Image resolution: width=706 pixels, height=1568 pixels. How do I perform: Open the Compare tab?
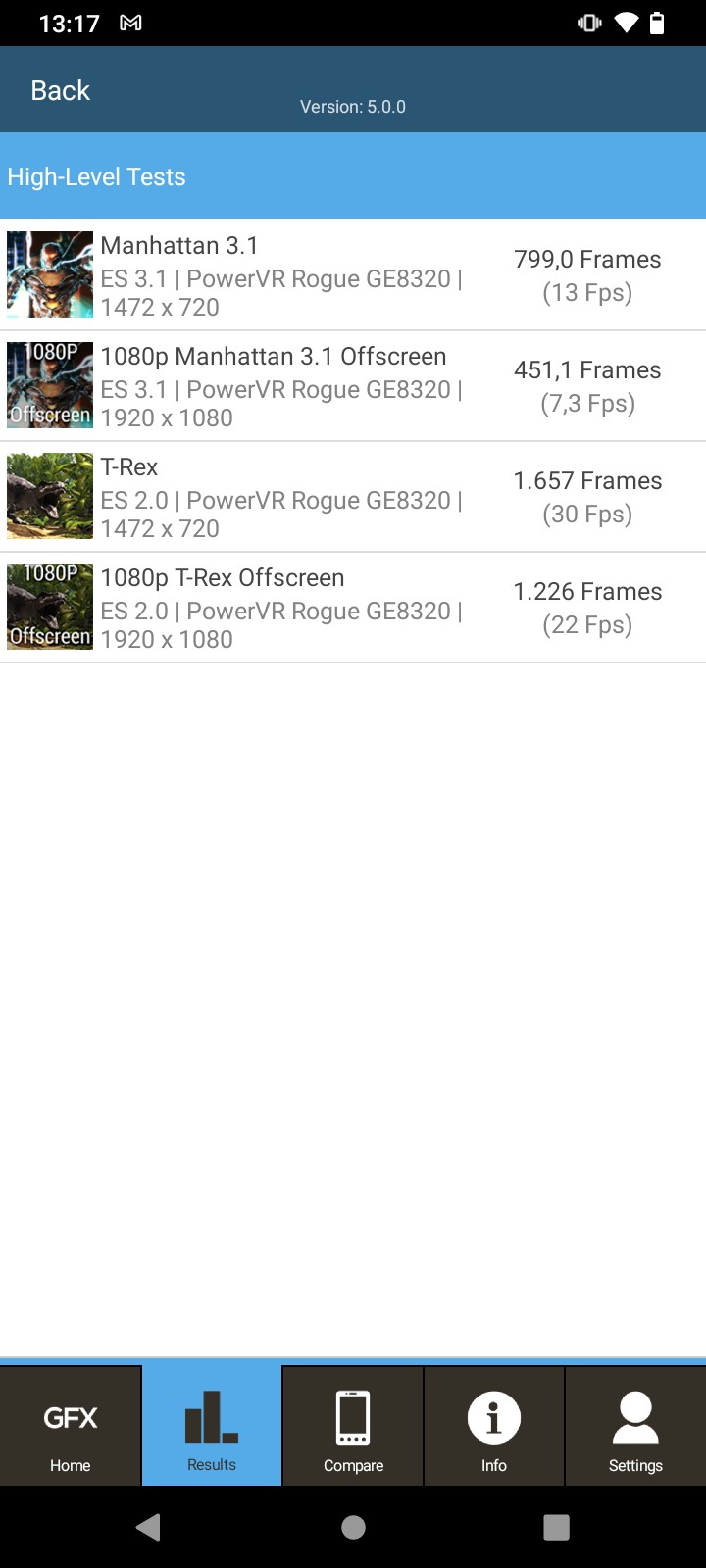coord(353,1427)
